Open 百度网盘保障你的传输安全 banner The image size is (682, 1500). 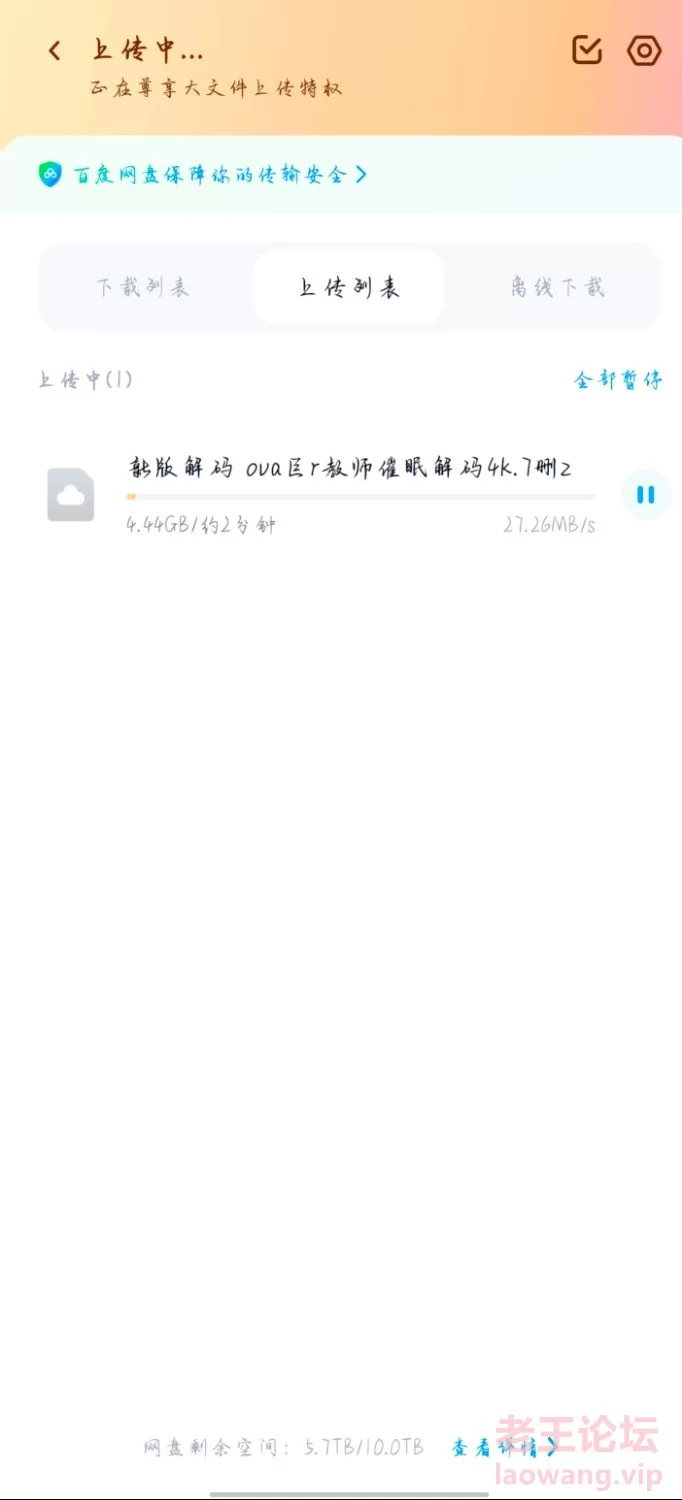coord(204,175)
